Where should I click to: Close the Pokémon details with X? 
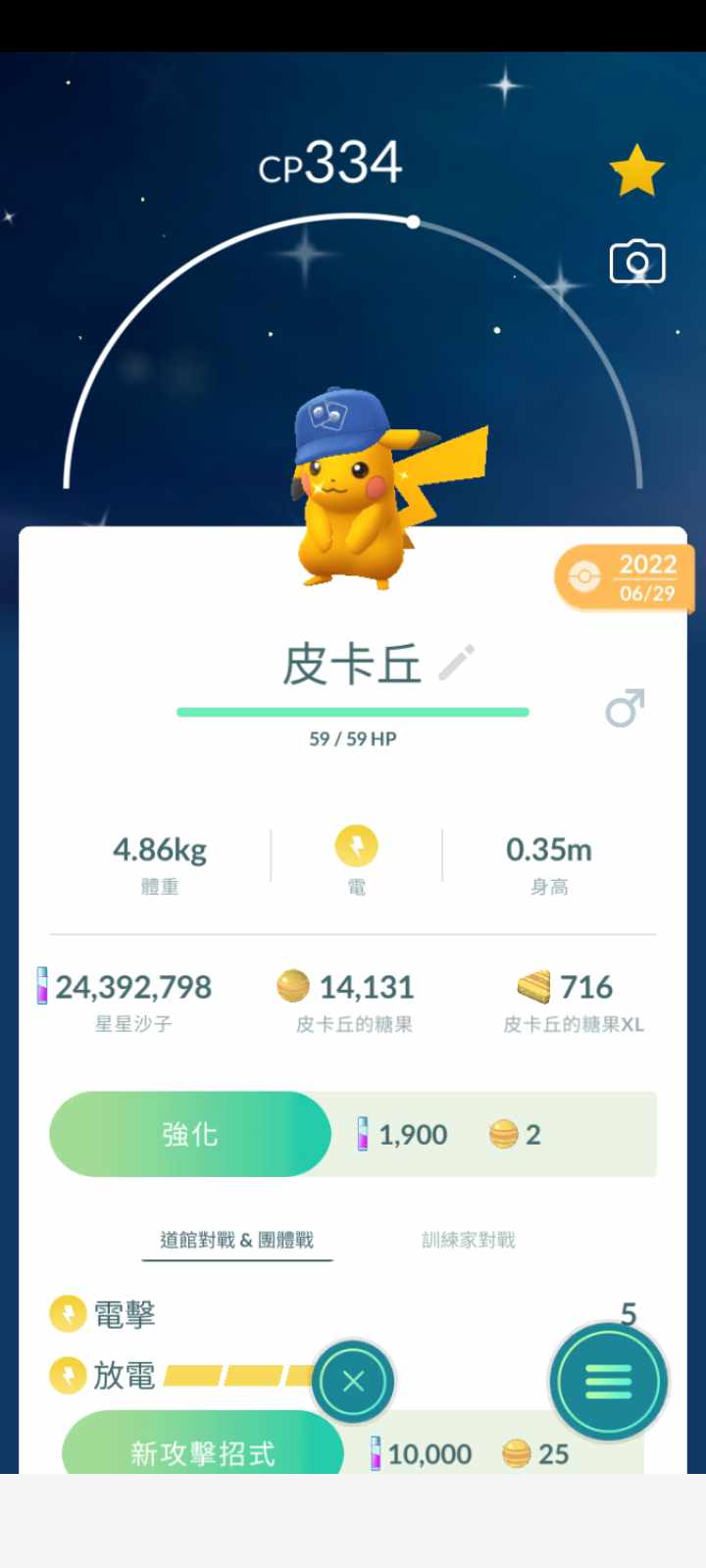click(x=353, y=1381)
